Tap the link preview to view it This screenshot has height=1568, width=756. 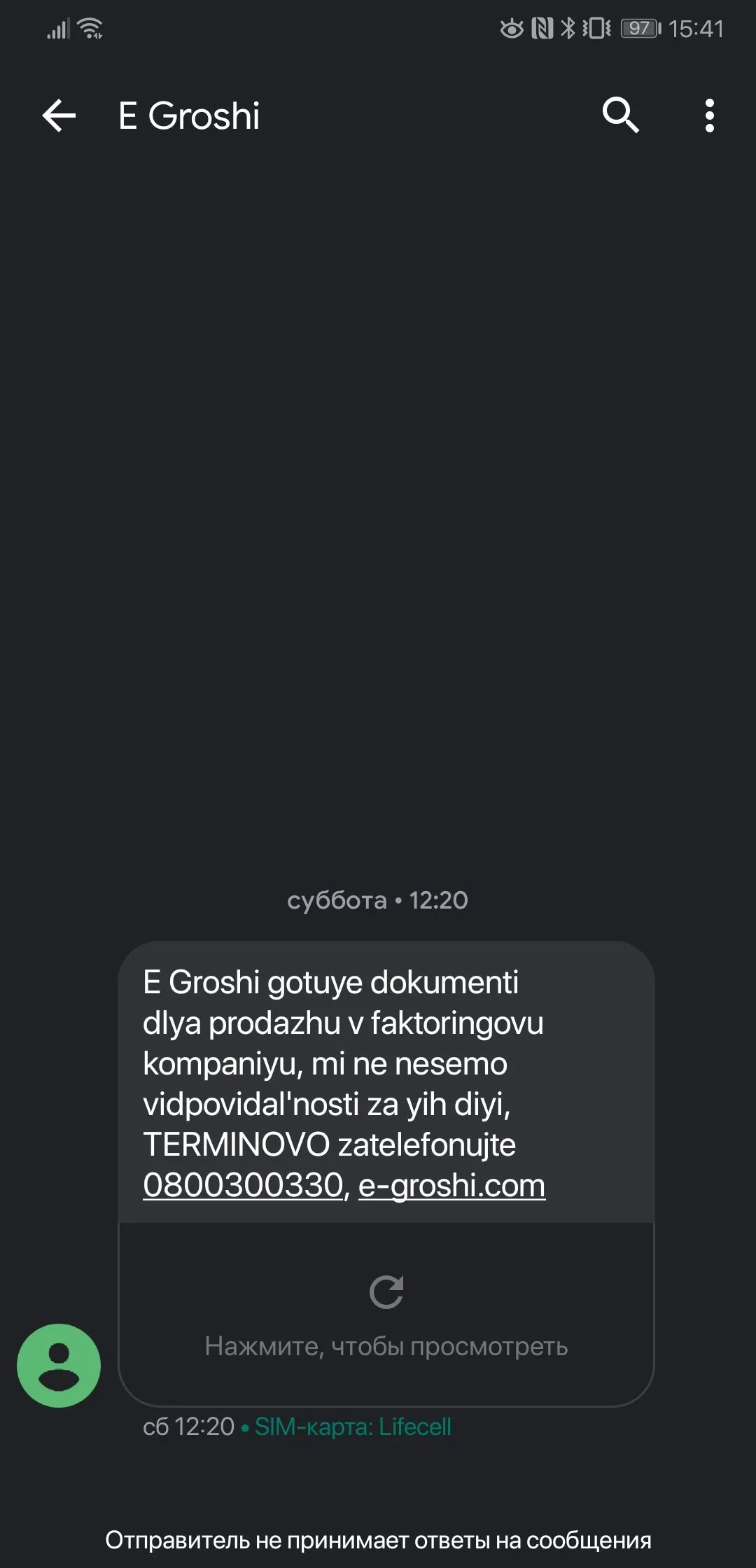[386, 1315]
